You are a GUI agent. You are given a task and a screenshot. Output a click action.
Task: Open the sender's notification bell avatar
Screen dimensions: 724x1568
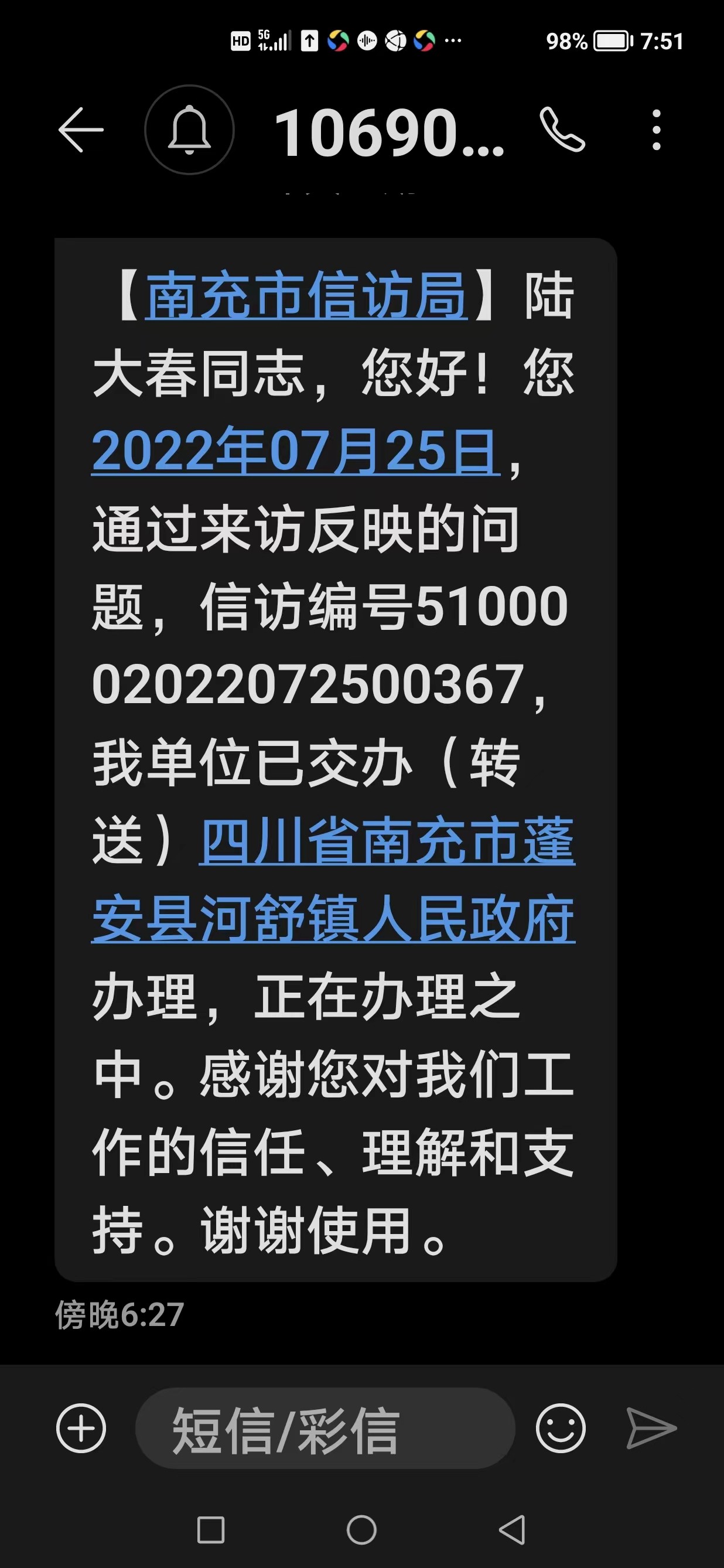[189, 129]
